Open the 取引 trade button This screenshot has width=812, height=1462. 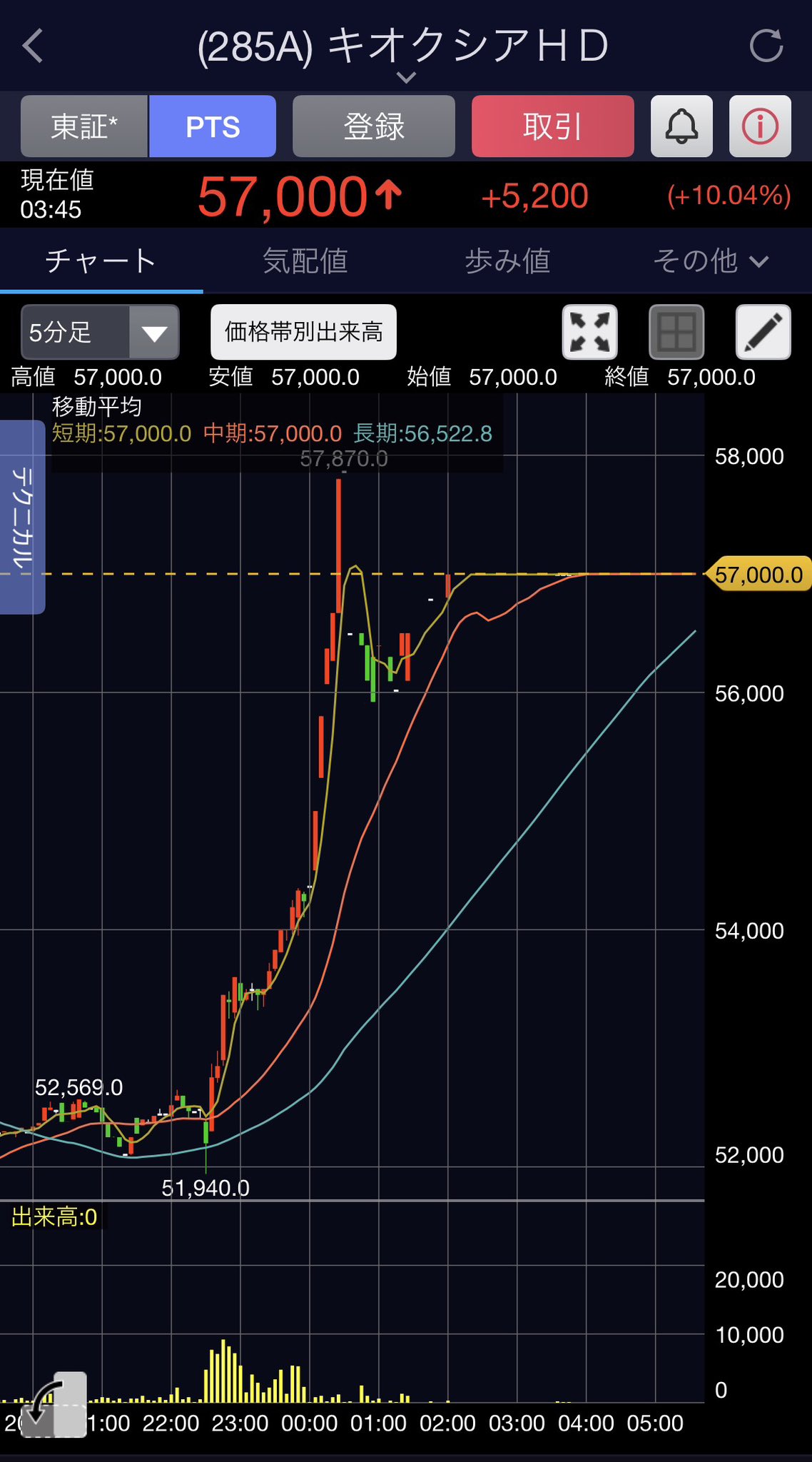[x=553, y=126]
